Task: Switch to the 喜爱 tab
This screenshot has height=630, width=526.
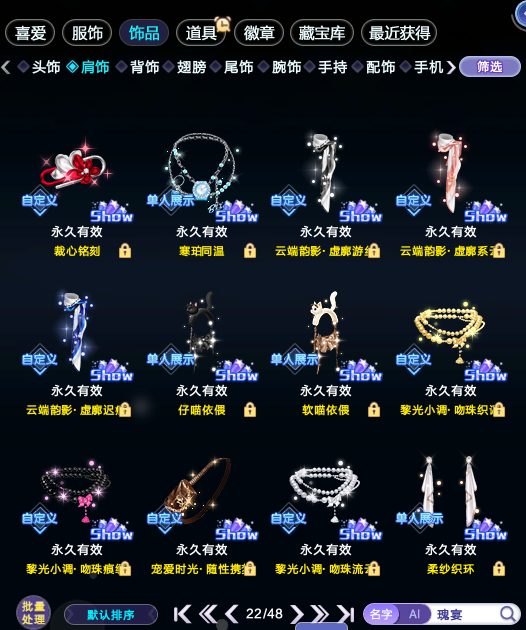Action: click(x=30, y=33)
